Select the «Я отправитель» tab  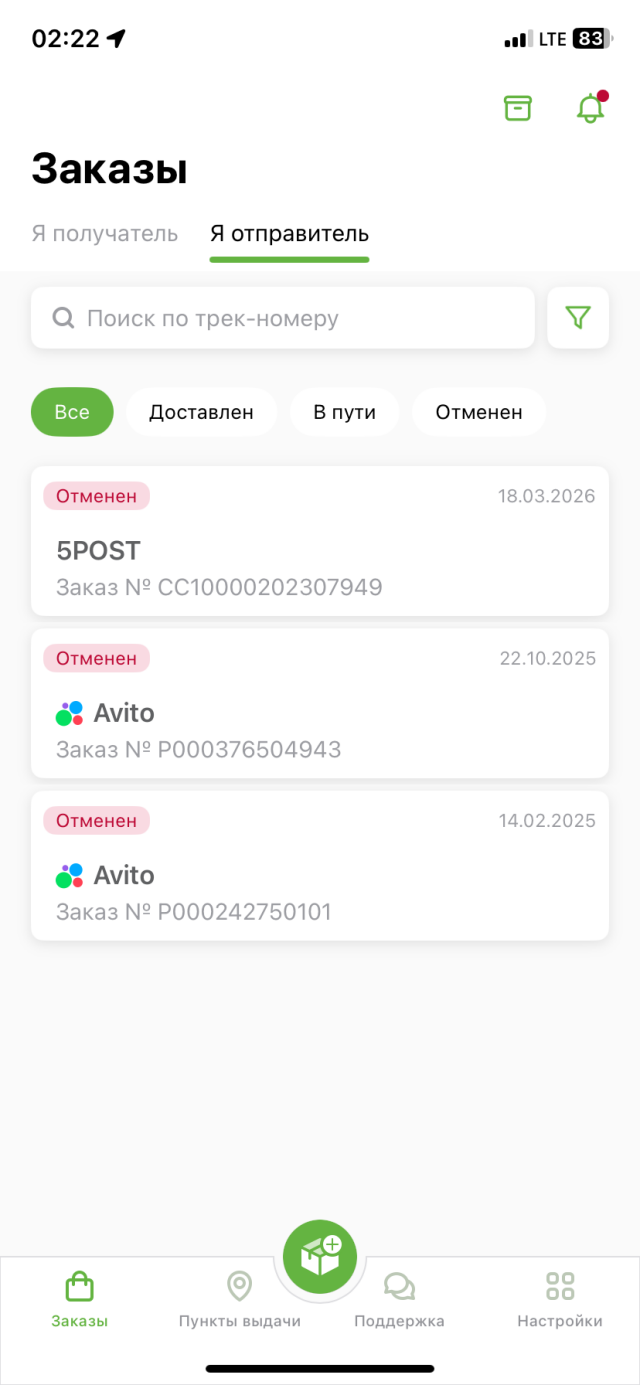tap(289, 234)
